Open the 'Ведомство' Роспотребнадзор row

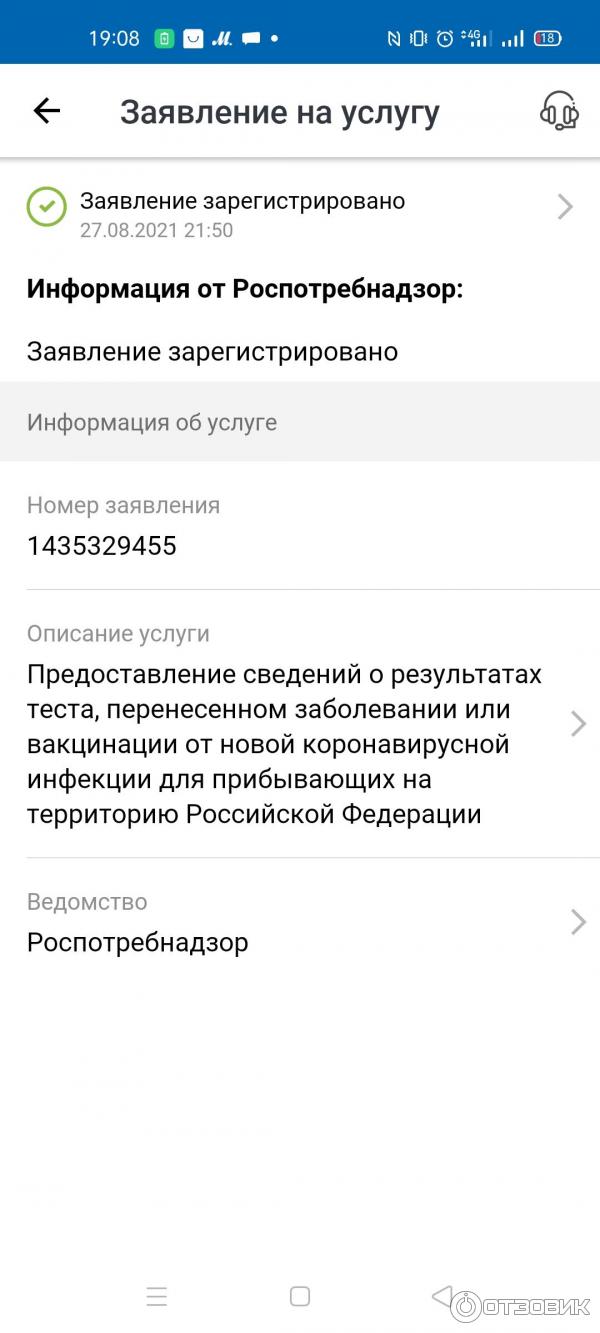(300, 923)
